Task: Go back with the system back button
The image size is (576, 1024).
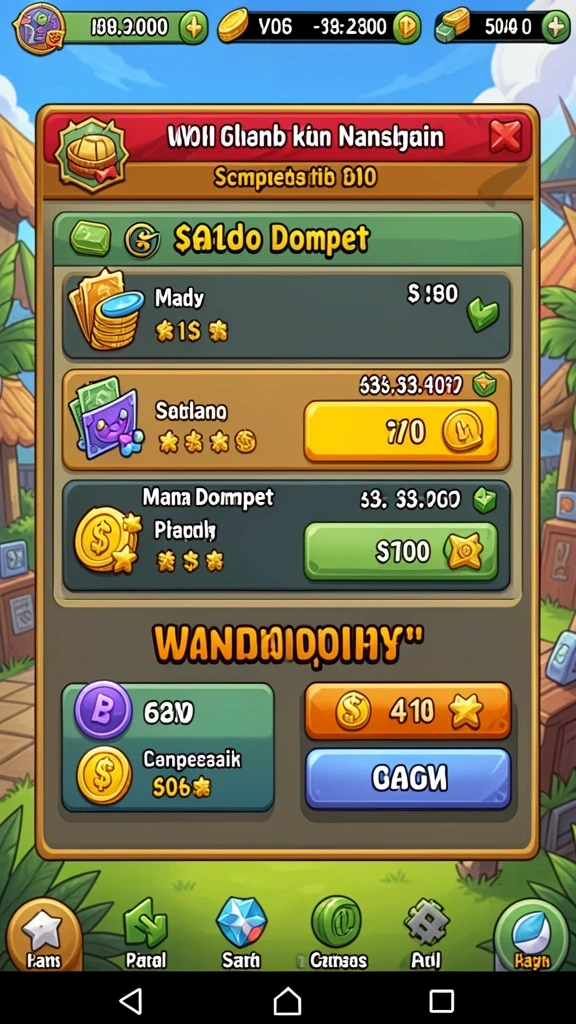Action: click(131, 1000)
